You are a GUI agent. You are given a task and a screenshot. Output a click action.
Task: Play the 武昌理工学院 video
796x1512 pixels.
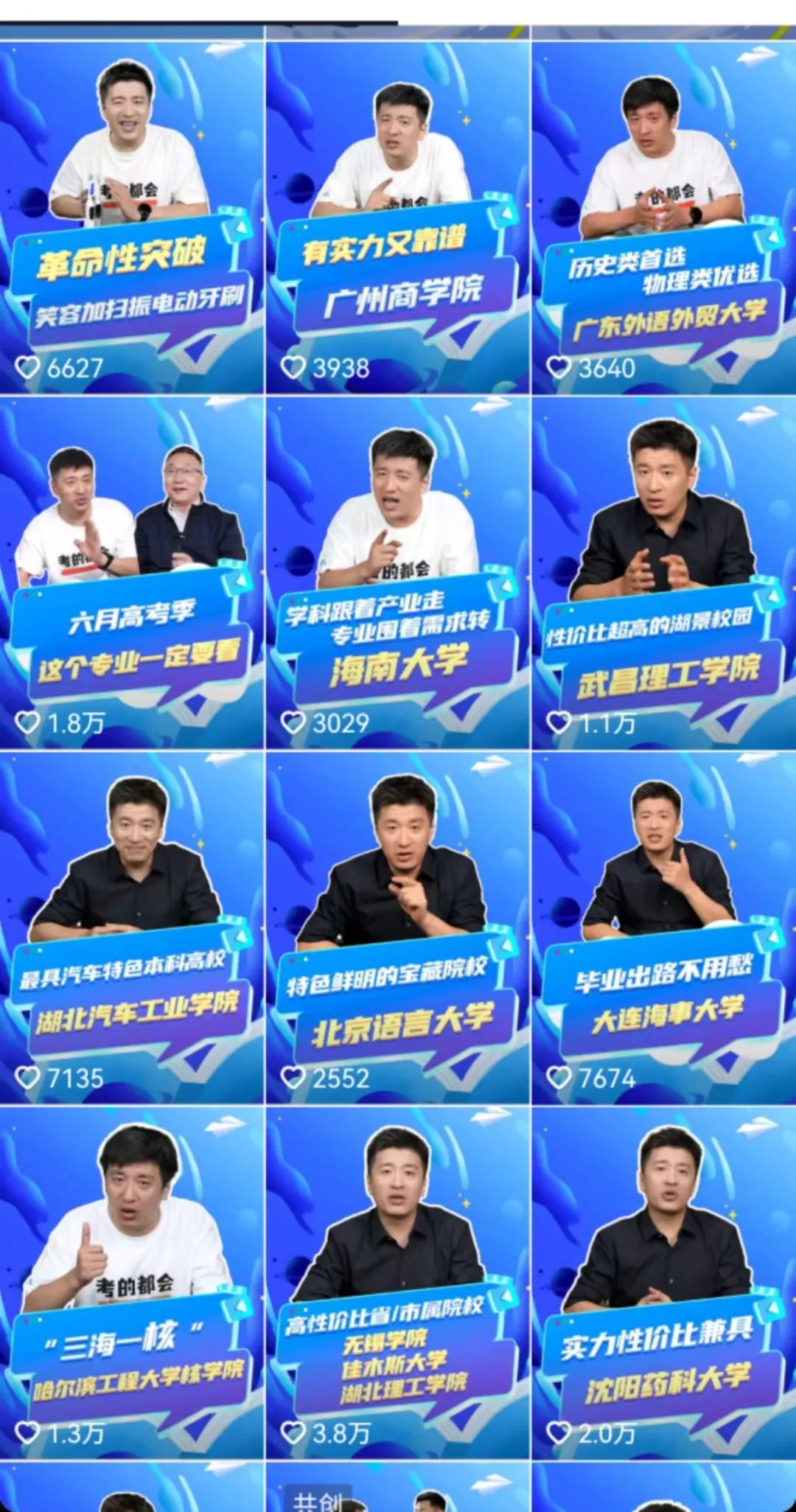pos(664,573)
